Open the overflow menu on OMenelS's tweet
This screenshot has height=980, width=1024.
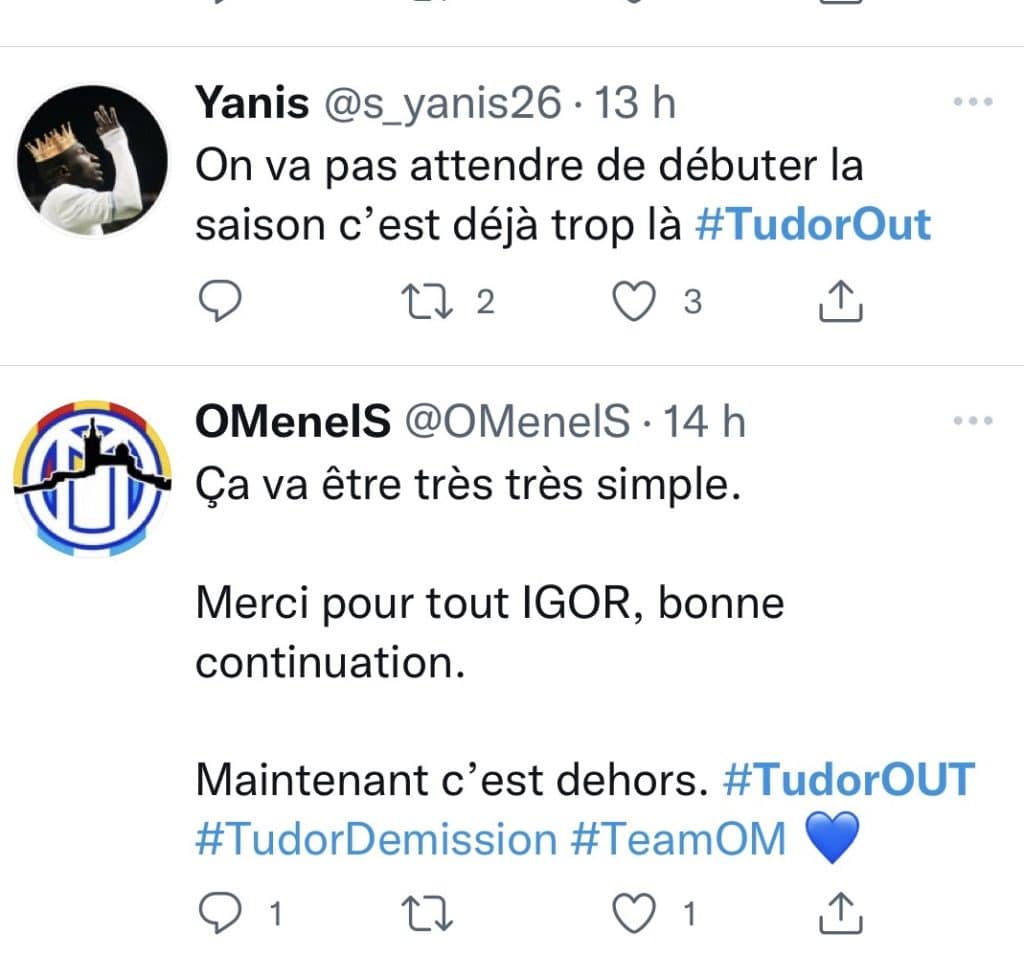[971, 422]
